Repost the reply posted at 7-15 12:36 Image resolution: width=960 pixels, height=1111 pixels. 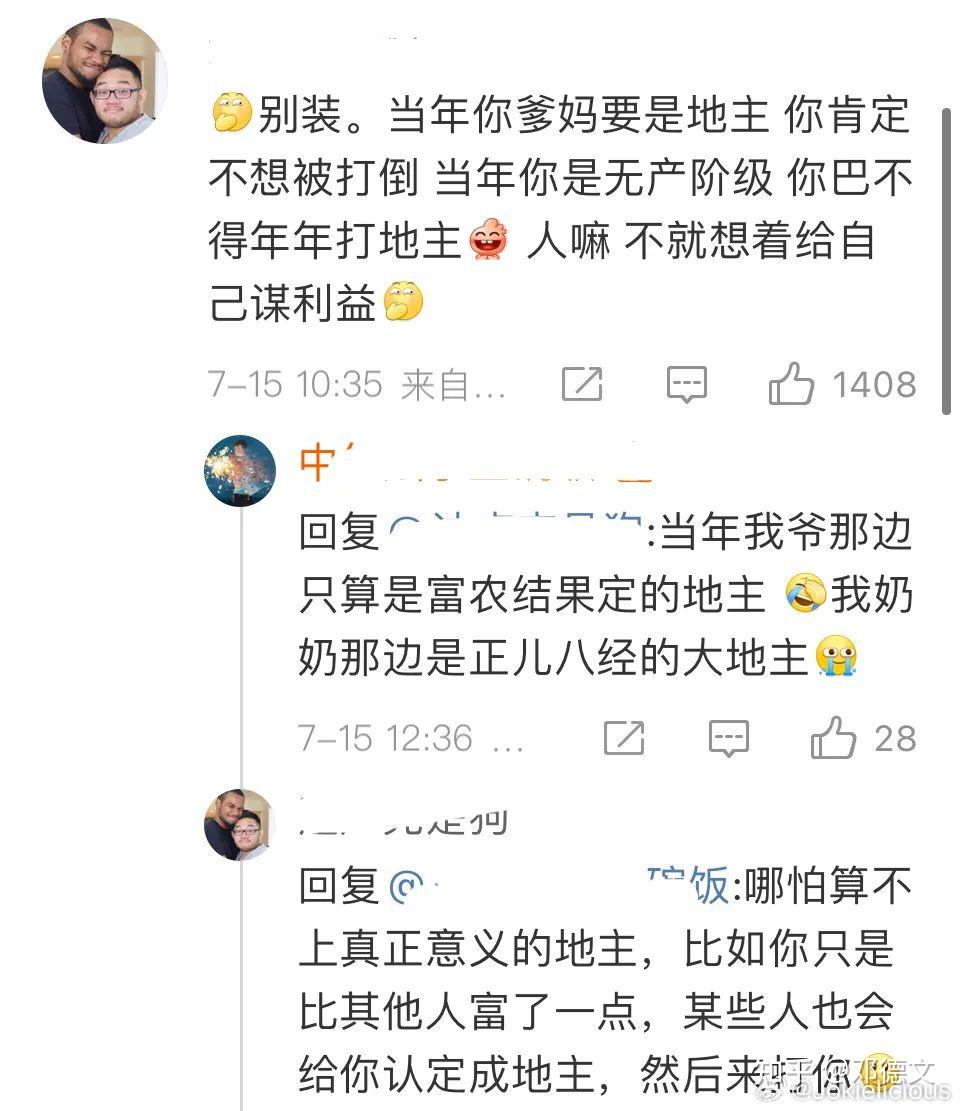(x=624, y=739)
